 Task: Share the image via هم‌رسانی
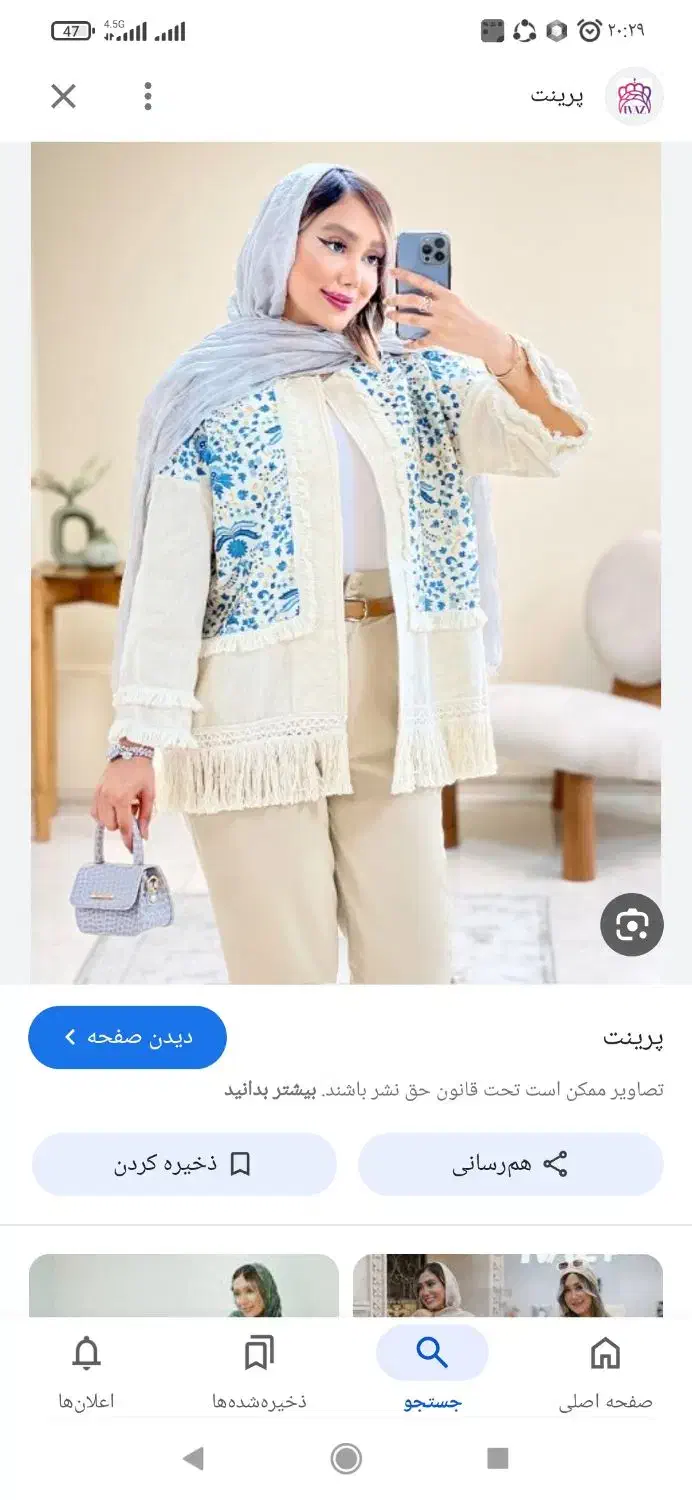510,1164
